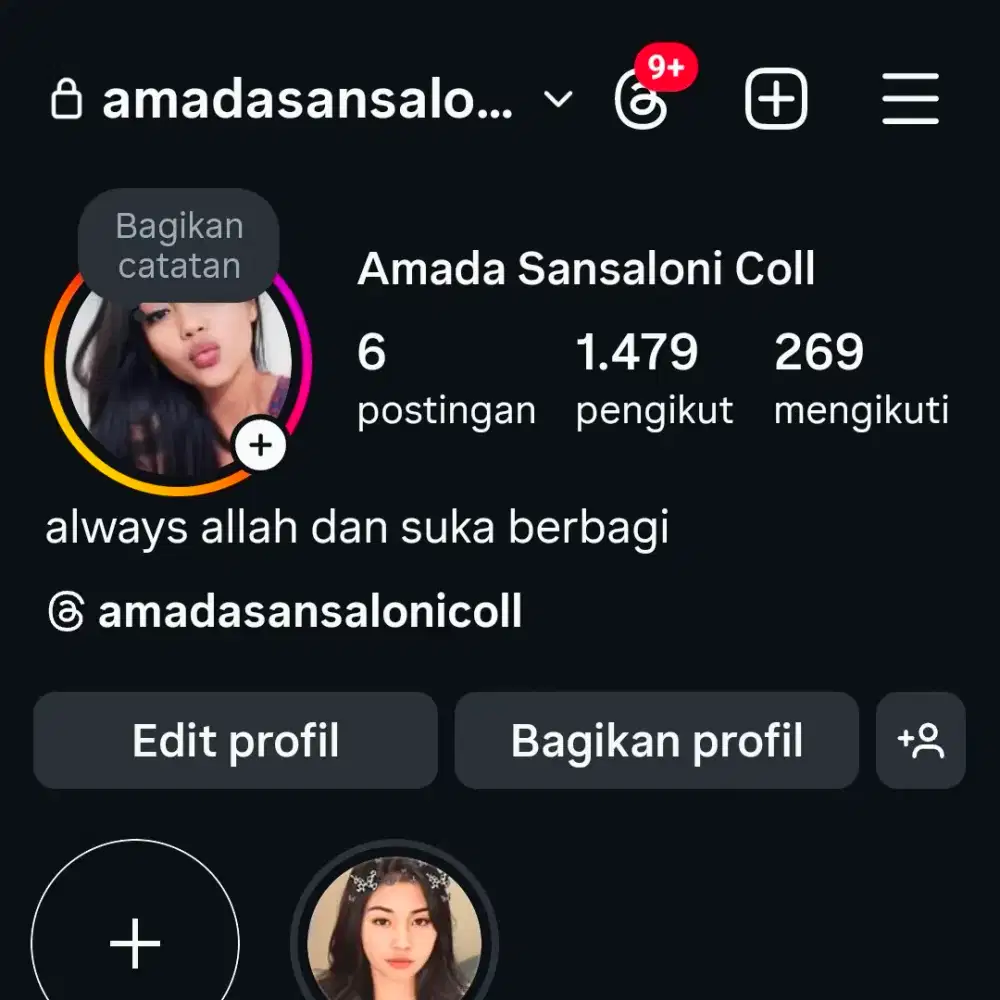The height and width of the screenshot is (1000, 1000).
Task: Tap the Bagikan catatan note bubble
Action: pos(179,246)
